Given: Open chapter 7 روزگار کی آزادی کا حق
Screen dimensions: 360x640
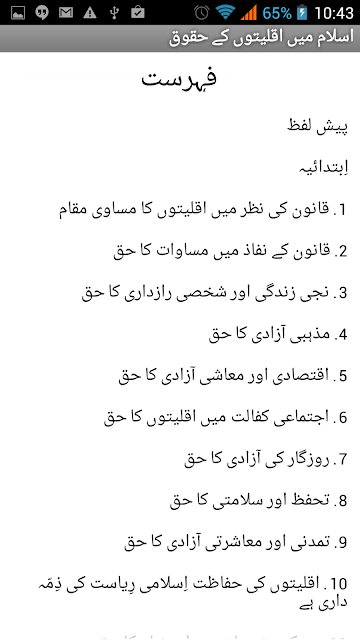Looking at the screenshot, I should [266, 460].
